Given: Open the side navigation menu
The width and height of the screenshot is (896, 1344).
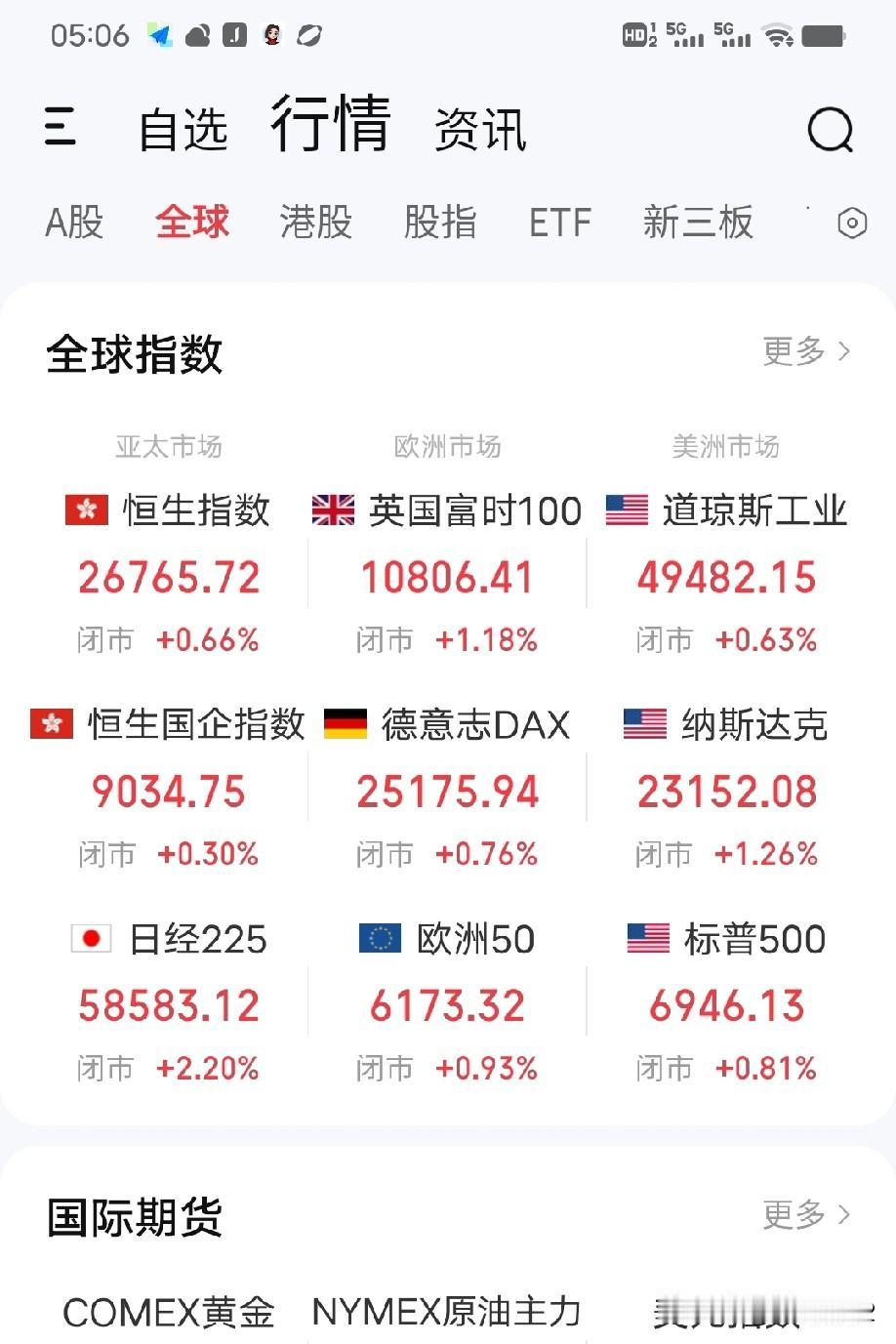Looking at the screenshot, I should pyautogui.click(x=61, y=129).
